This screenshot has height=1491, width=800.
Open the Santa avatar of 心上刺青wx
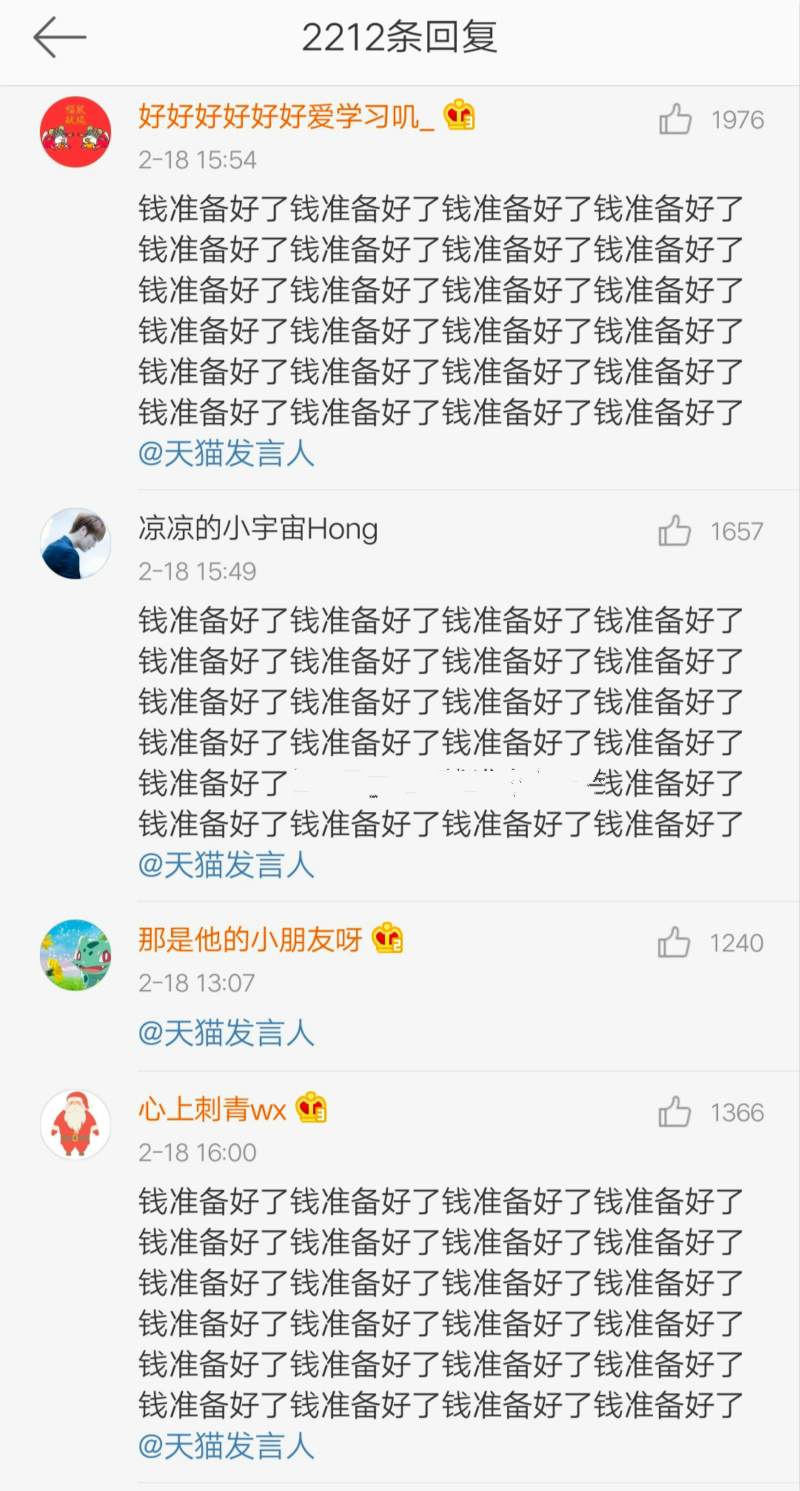click(75, 1125)
